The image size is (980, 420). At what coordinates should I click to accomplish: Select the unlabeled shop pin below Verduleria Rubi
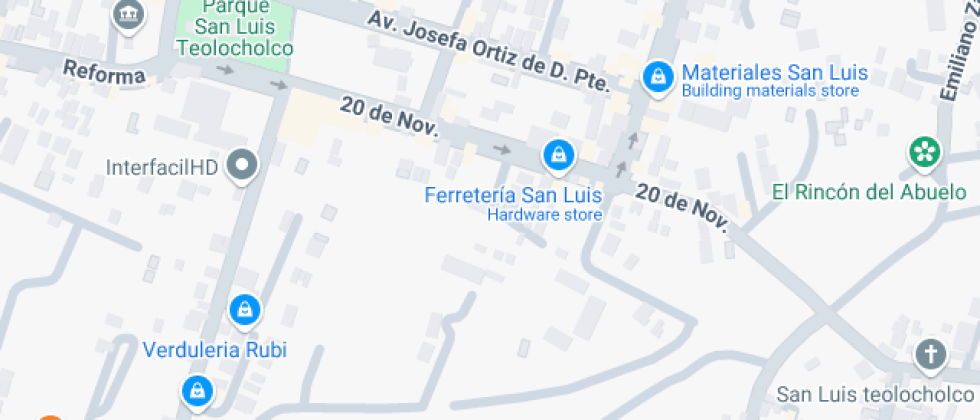pos(198,393)
